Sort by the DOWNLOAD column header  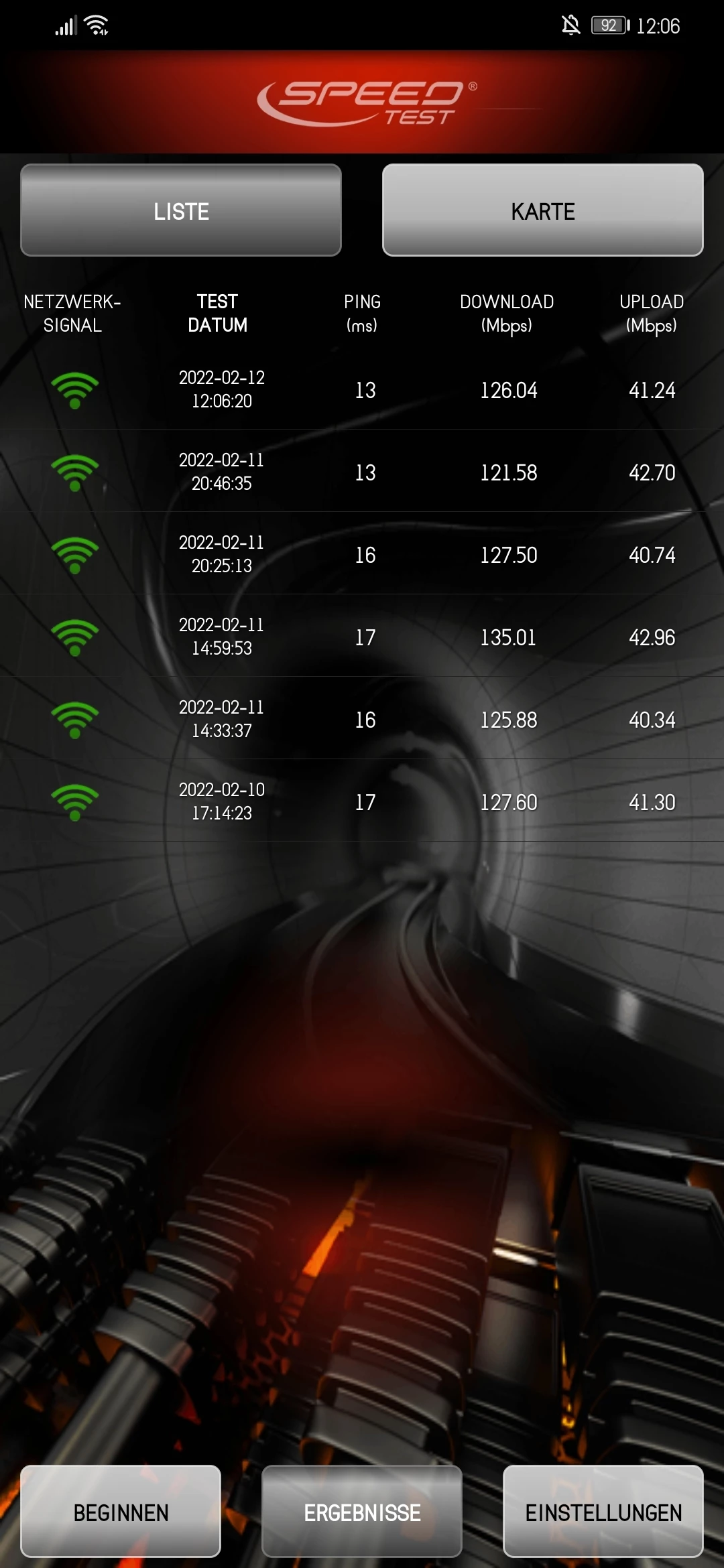point(507,313)
